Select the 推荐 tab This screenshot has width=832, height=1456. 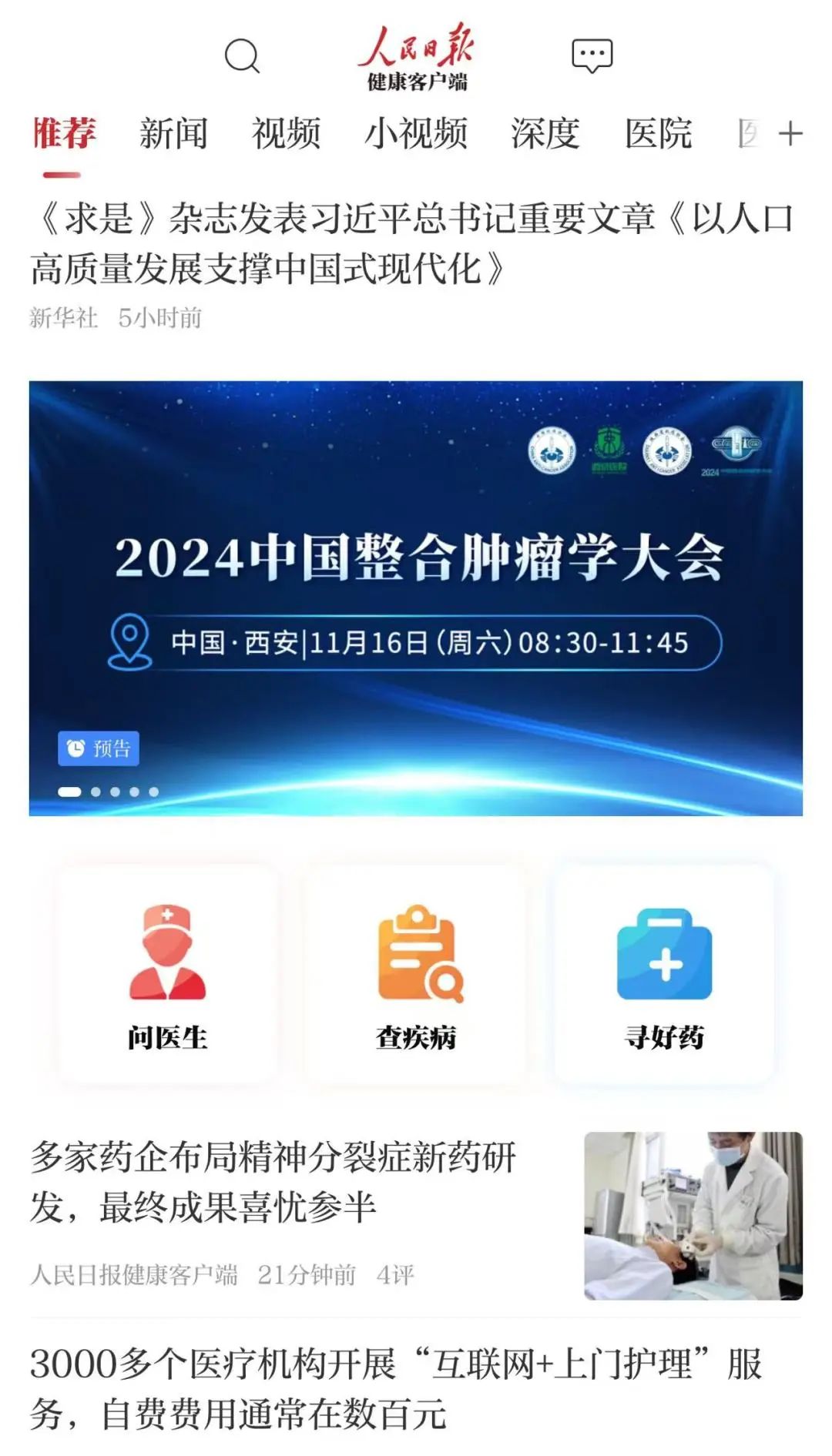click(64, 133)
